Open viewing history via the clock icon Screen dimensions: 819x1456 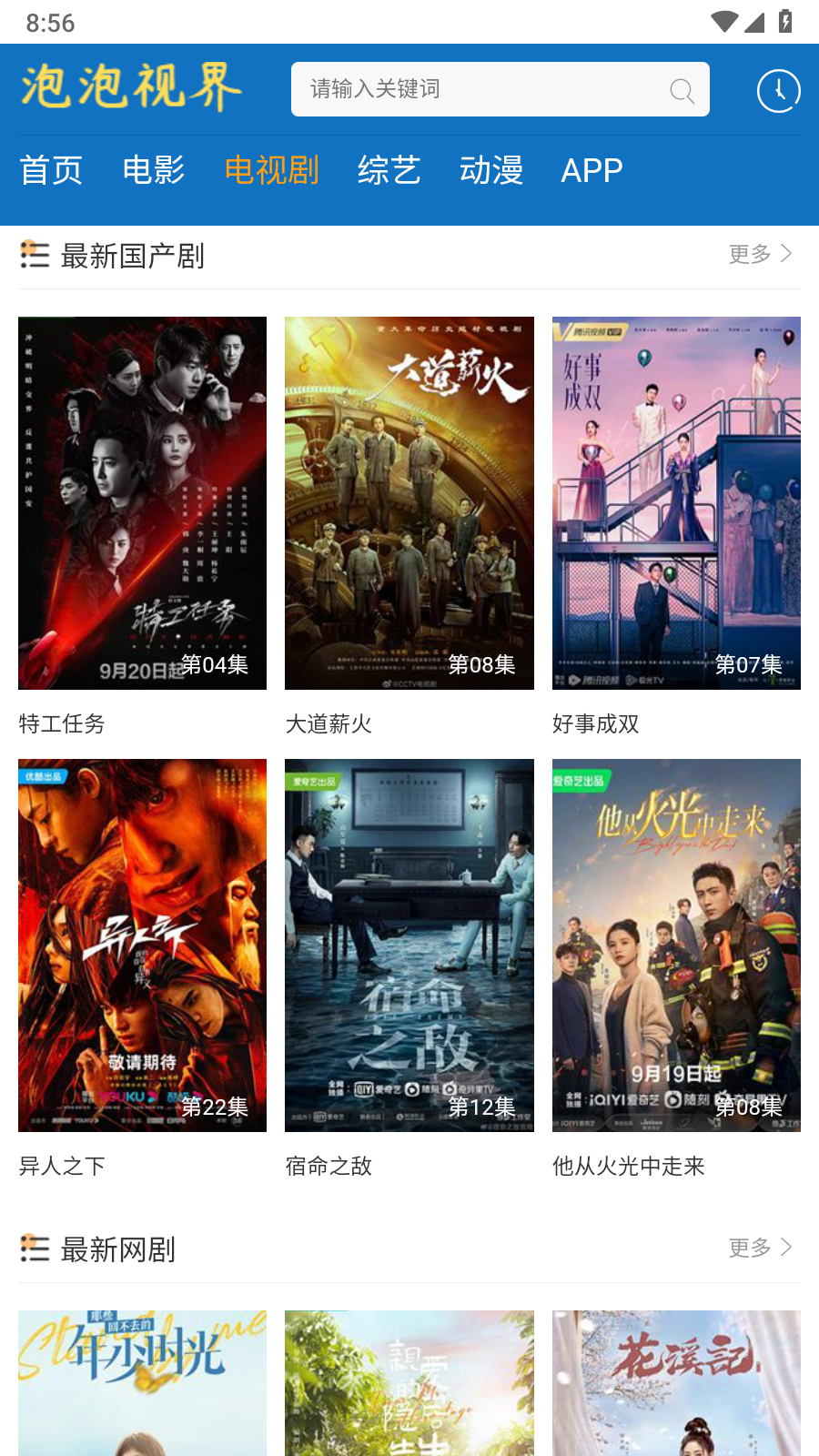(777, 89)
